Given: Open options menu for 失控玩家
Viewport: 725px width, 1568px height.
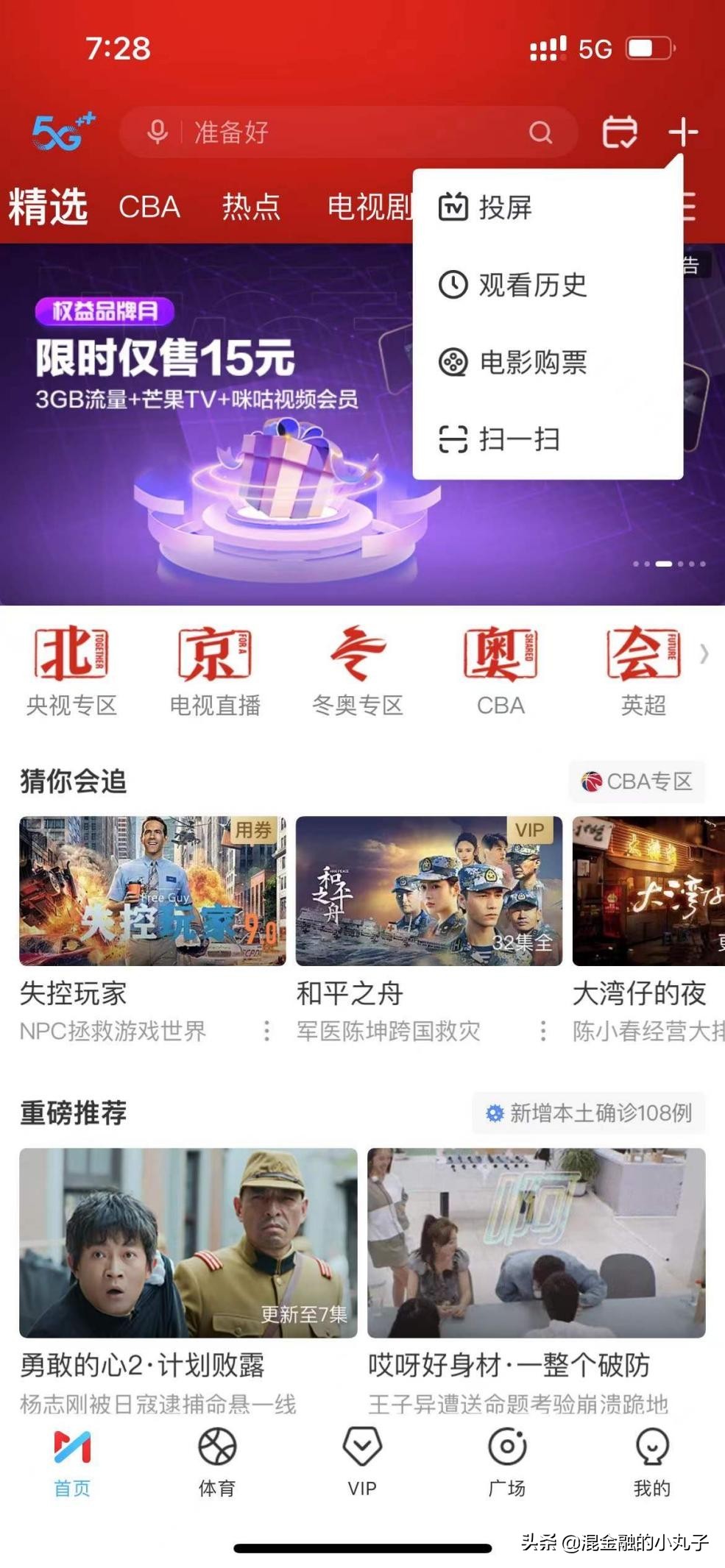Looking at the screenshot, I should 267,1032.
